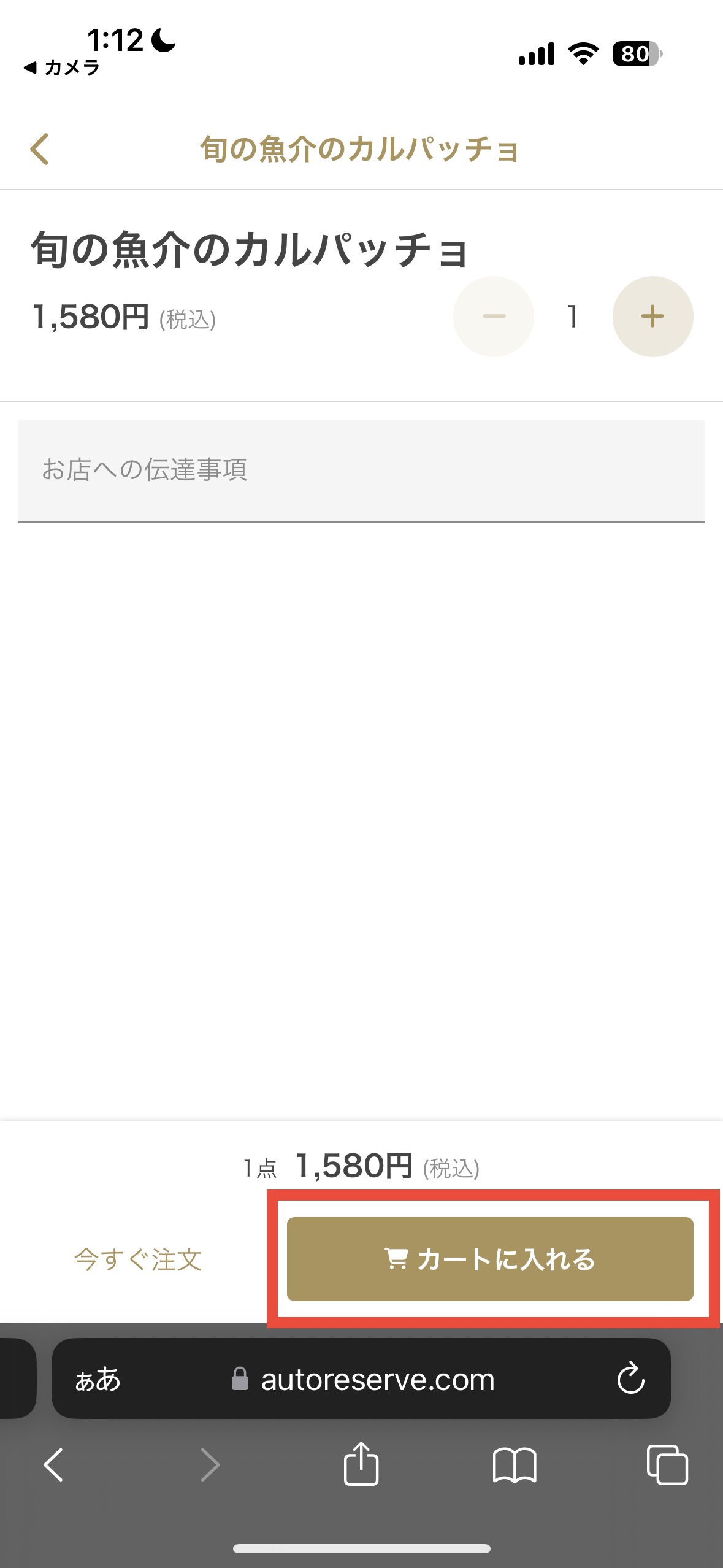Show open Safari tabs

point(667,1465)
